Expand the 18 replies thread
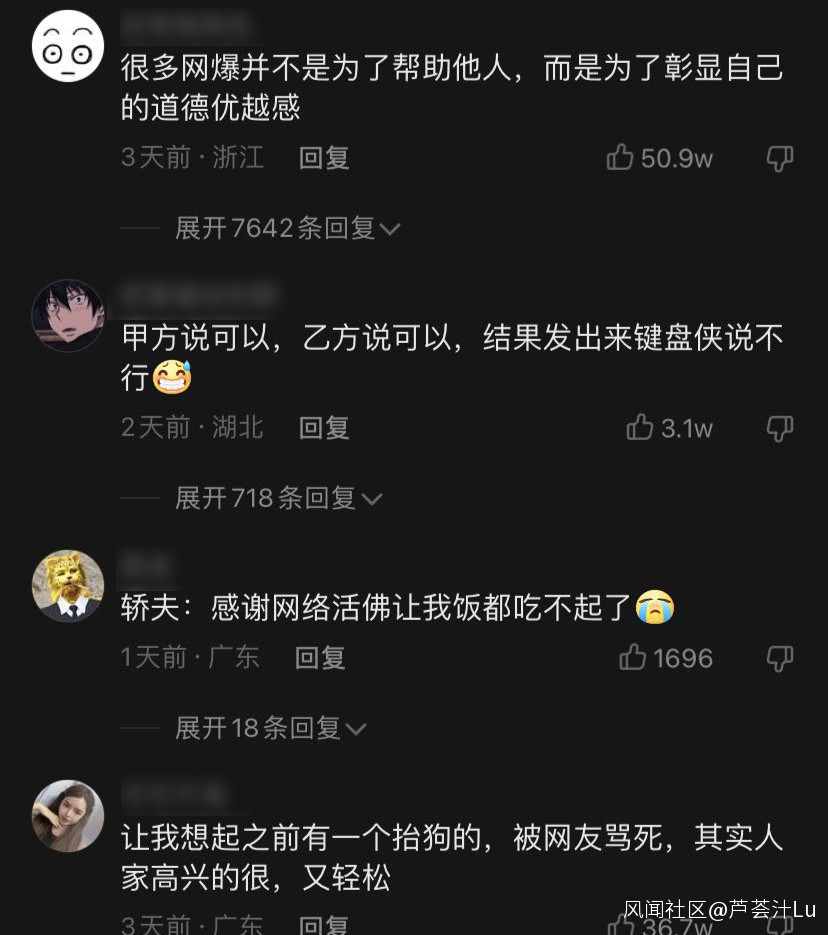Screen dimensions: 828x935 pyautogui.click(x=271, y=728)
